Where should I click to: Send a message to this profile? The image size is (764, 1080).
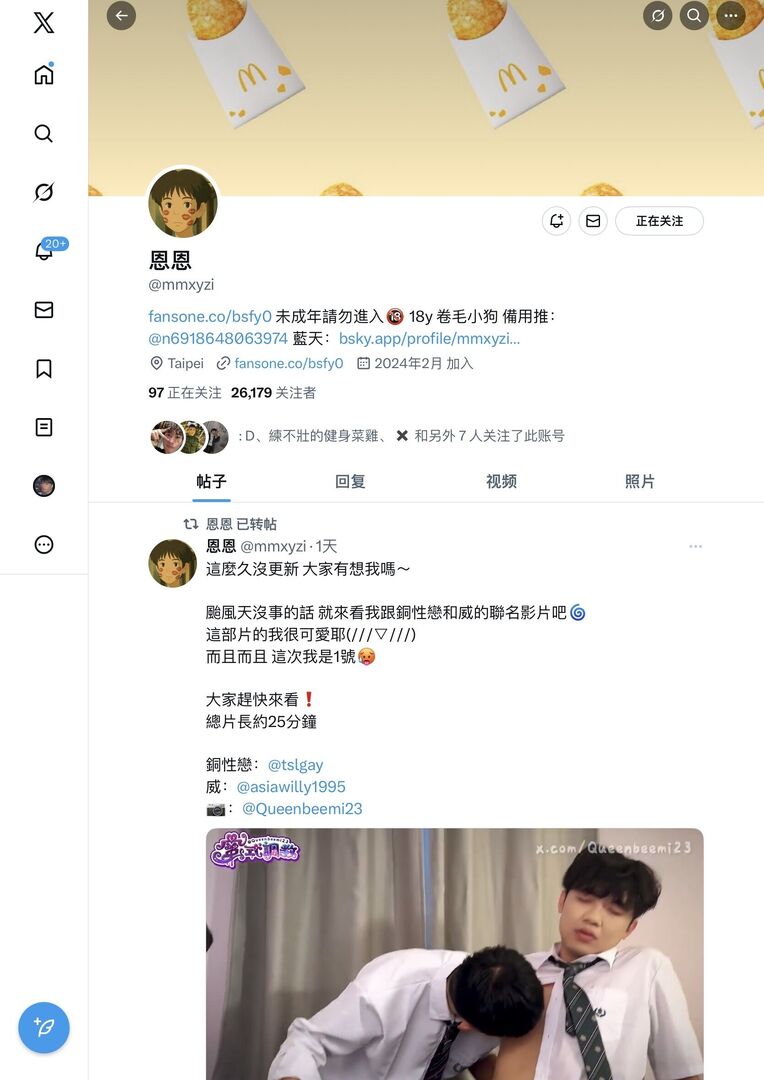click(593, 221)
